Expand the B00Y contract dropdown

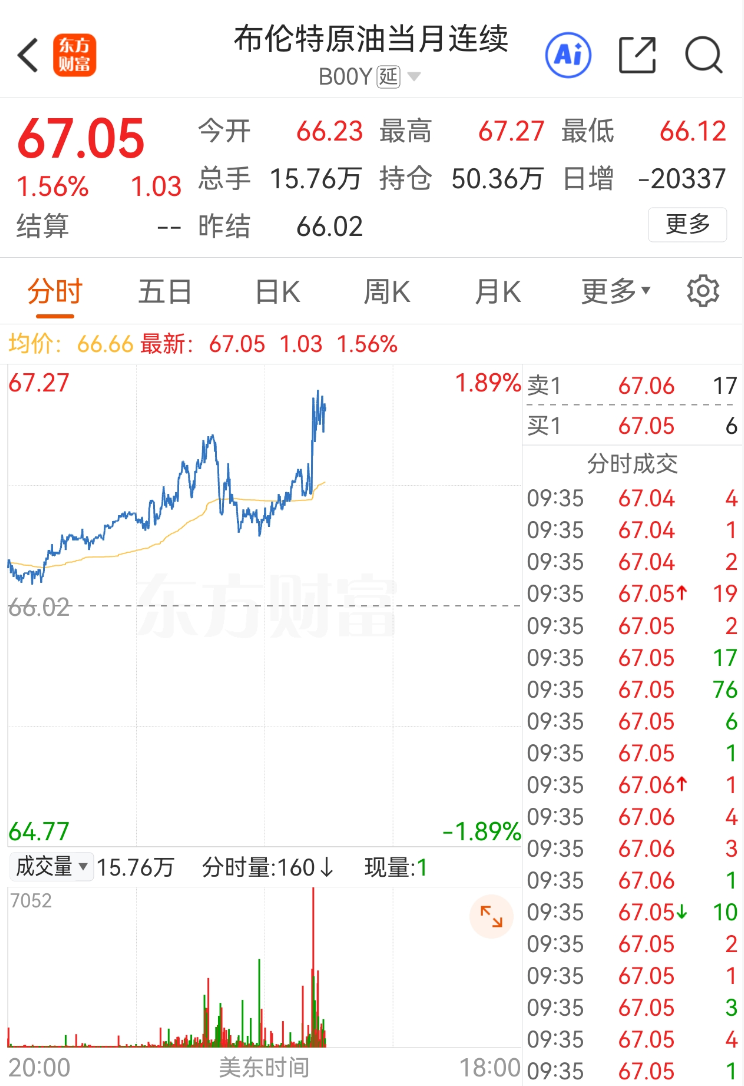[x=414, y=77]
